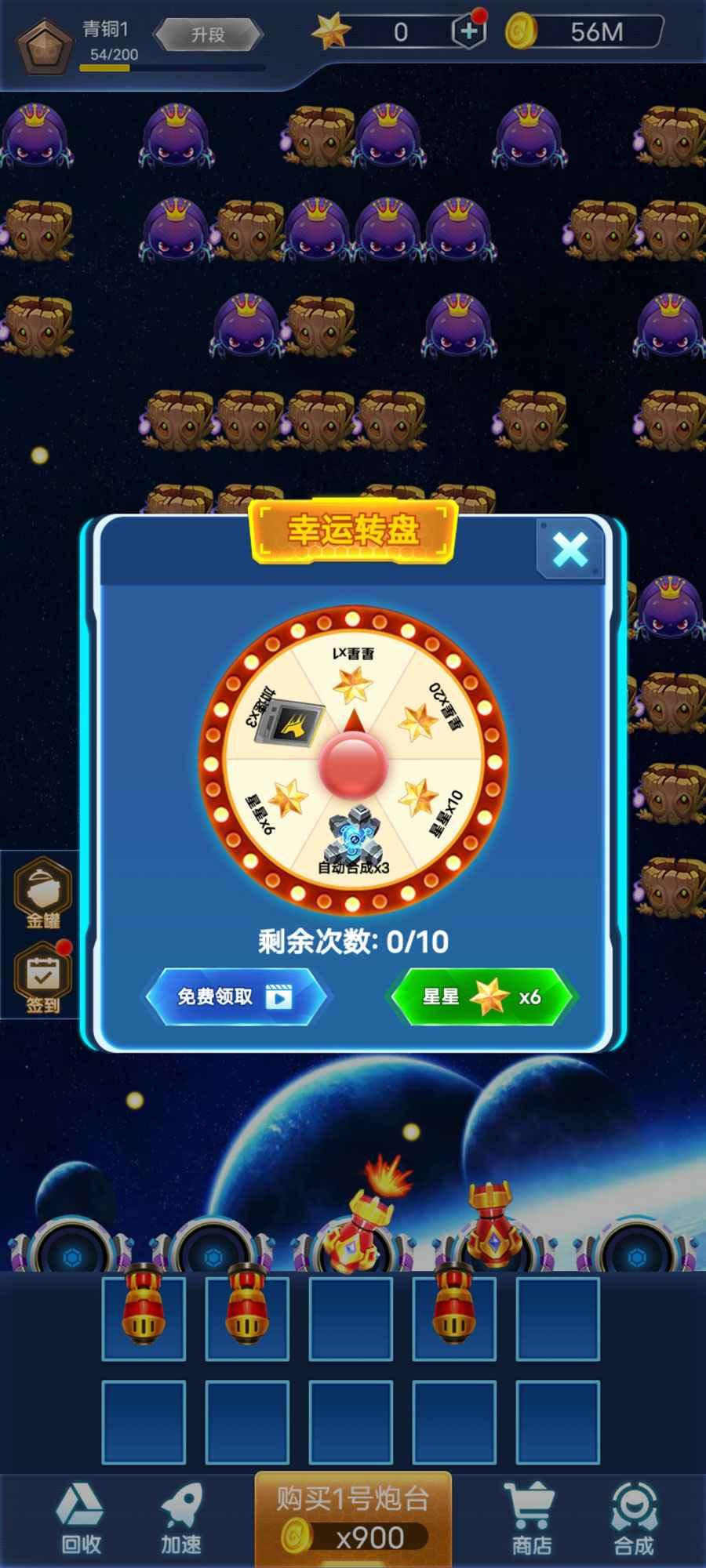Tap 免费领取 to claim free spins
This screenshot has height=1568, width=706.
pyautogui.click(x=236, y=996)
